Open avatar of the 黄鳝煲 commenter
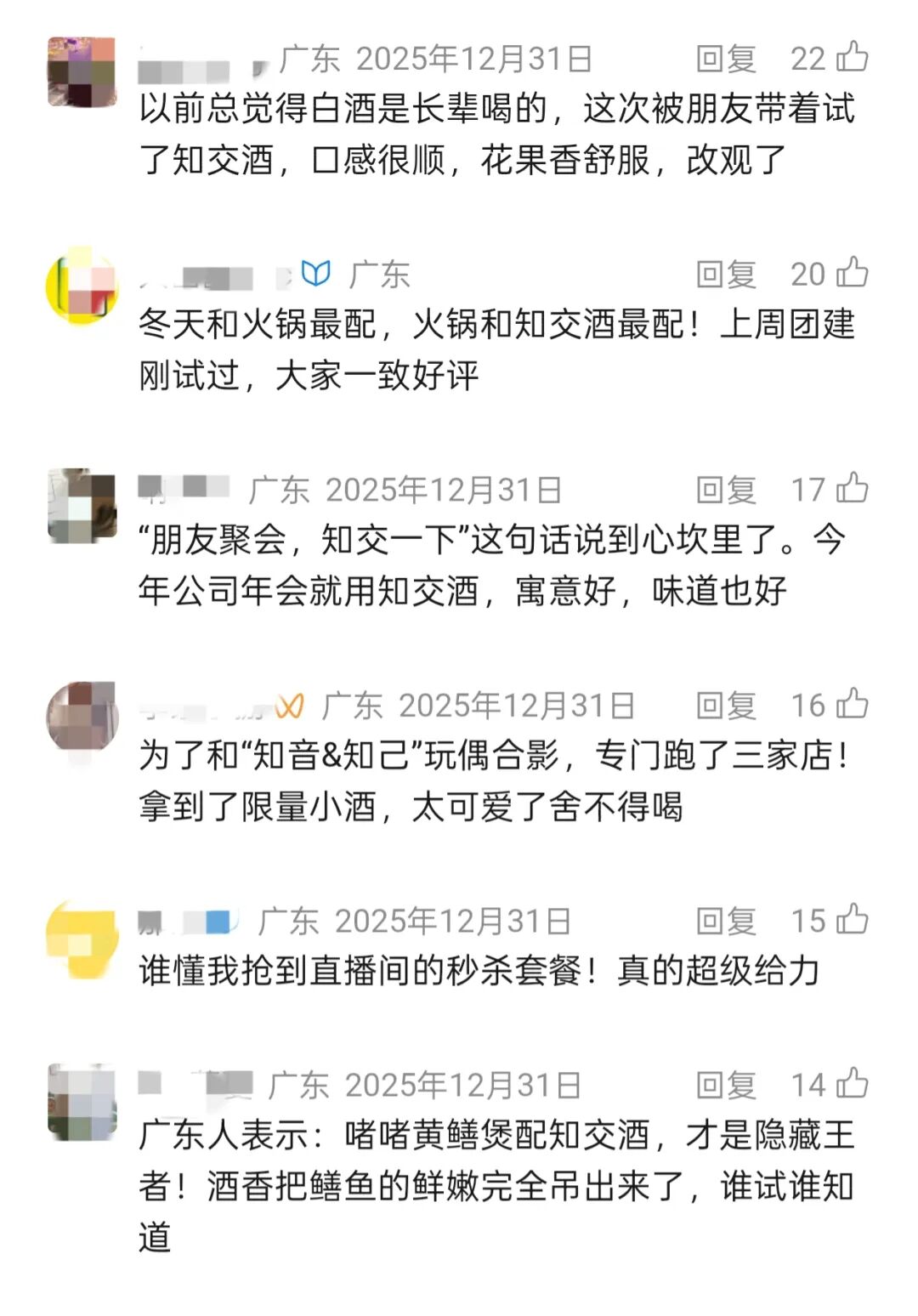 coord(82,1100)
